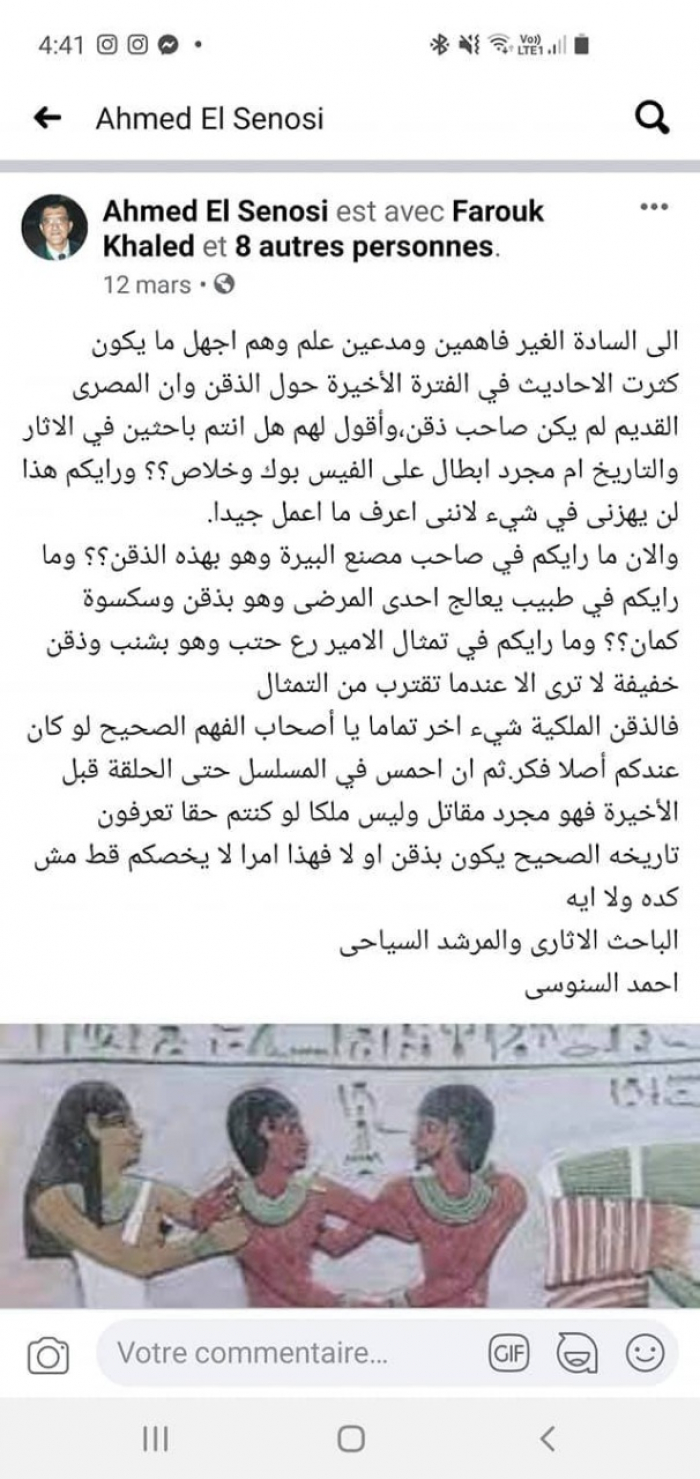Open the emoji picker in comment box
700x1479 pixels.
[x=645, y=1354]
